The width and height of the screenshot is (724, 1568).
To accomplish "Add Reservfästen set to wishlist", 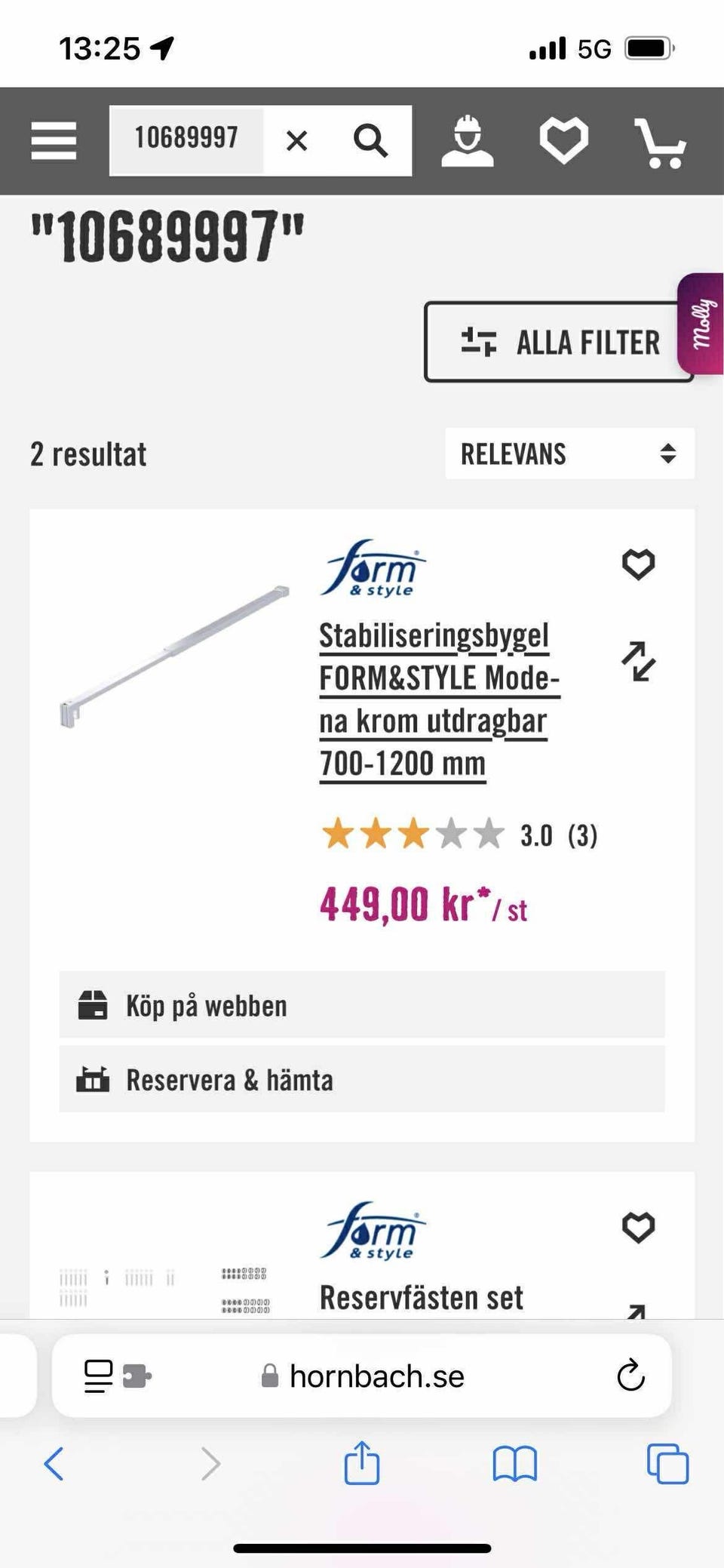I will [638, 1227].
